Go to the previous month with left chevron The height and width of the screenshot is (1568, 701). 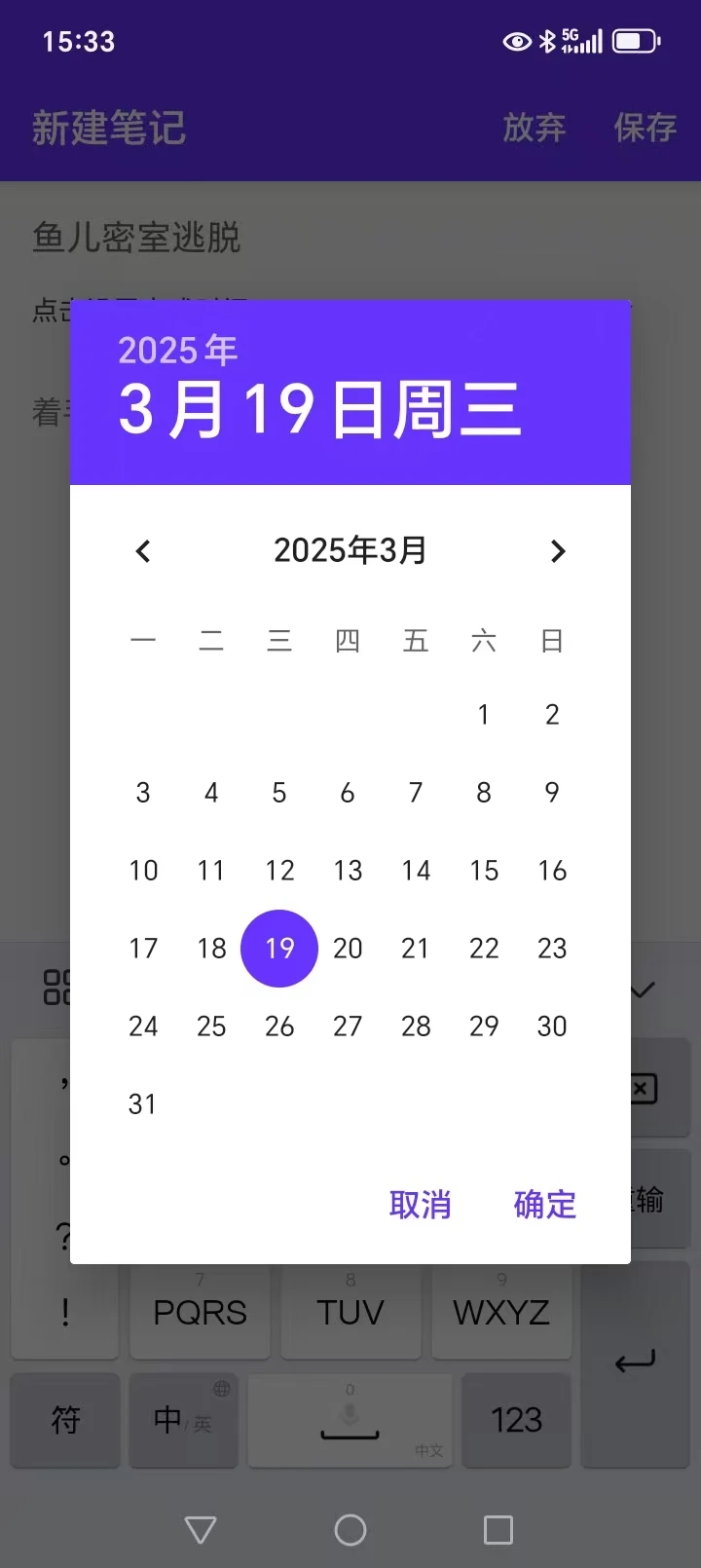[x=142, y=551]
